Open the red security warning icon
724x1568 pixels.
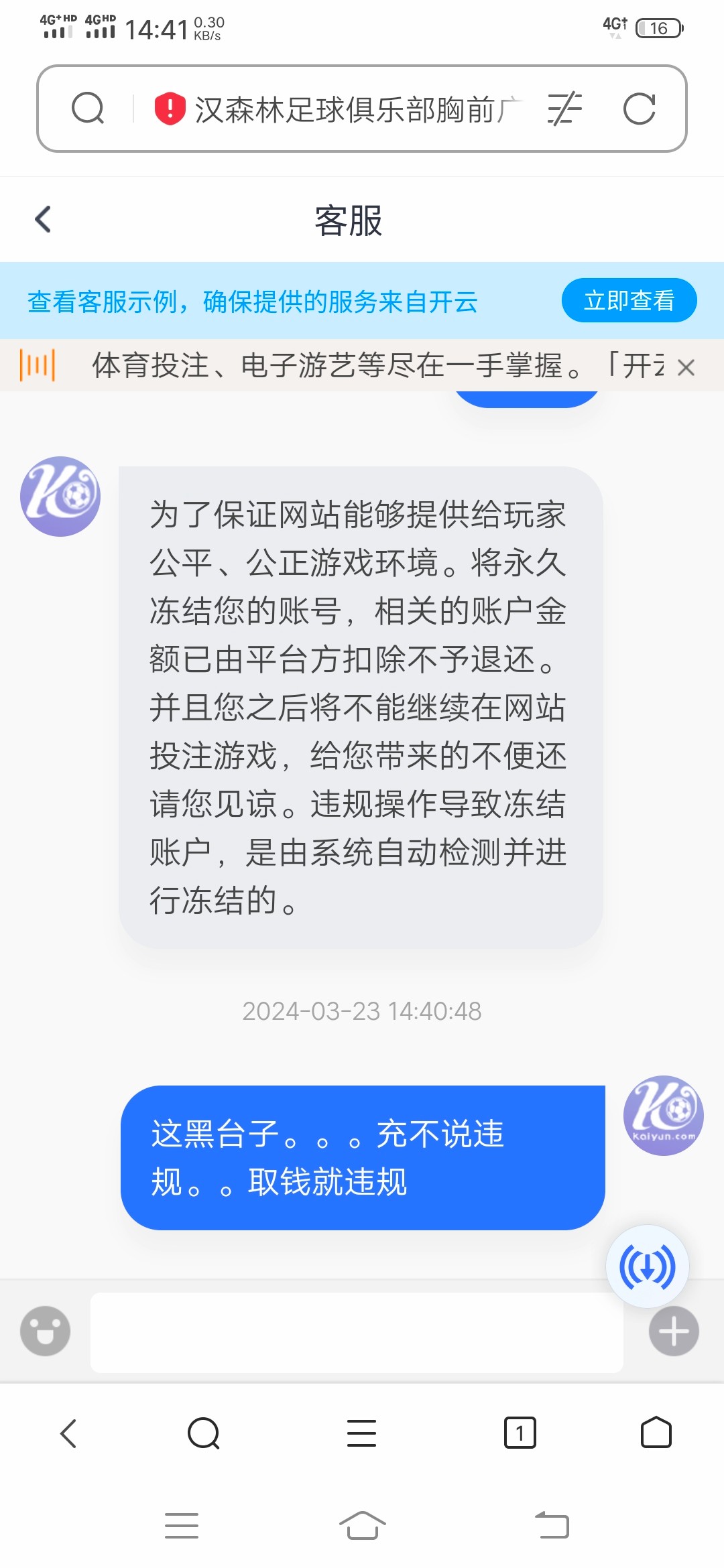(170, 108)
